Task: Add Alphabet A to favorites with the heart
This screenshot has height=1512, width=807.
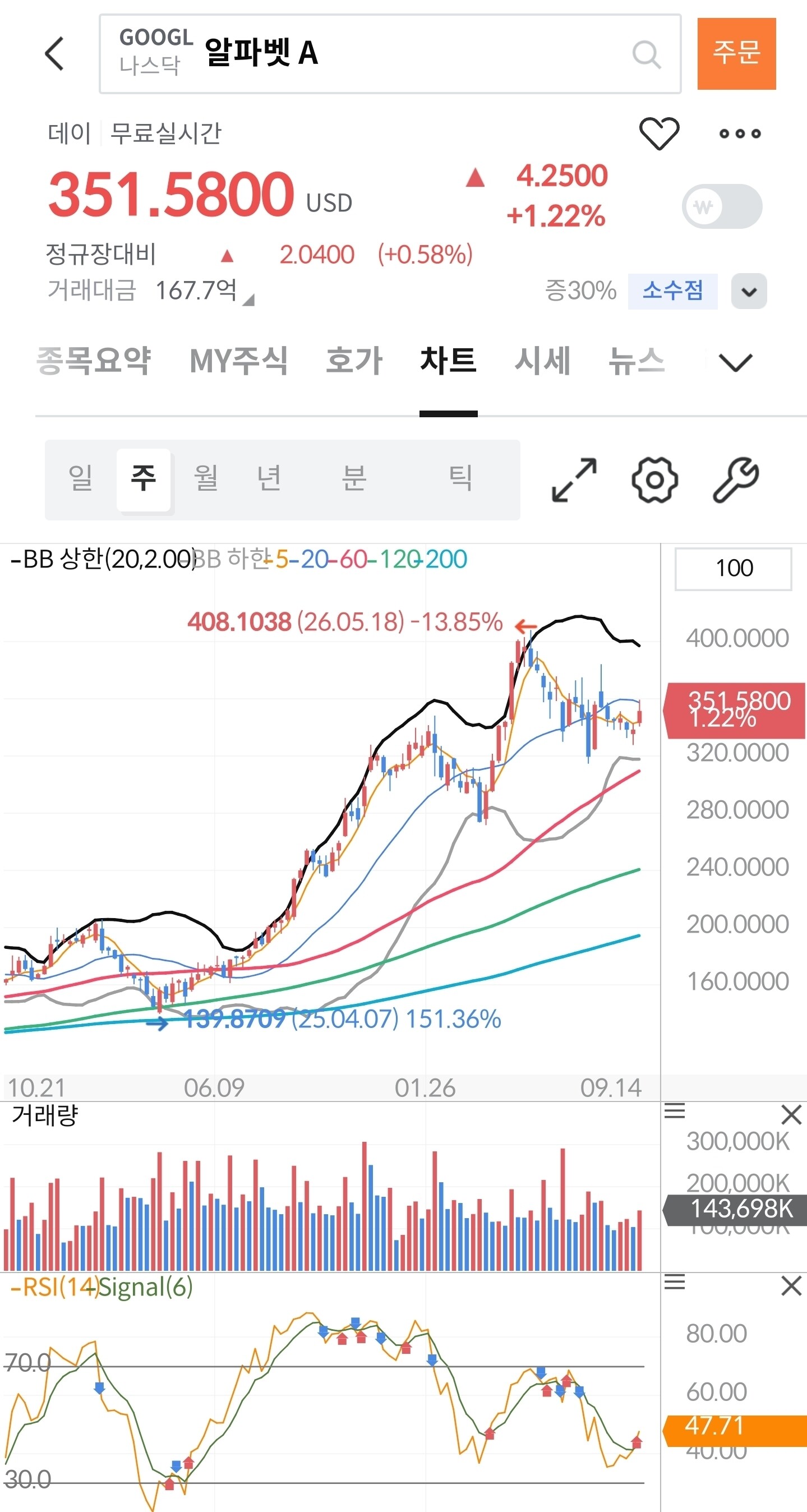Action: click(x=658, y=133)
